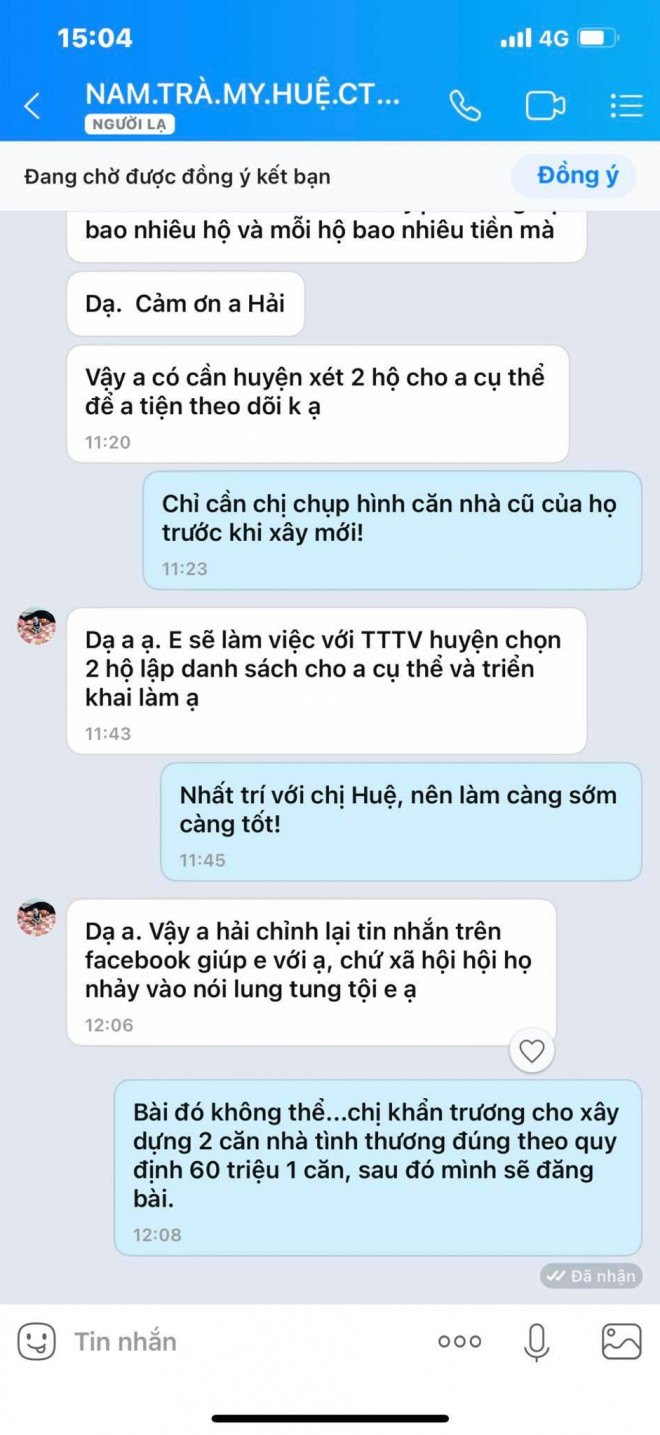Attach a photo from the gallery
The height and width of the screenshot is (1435, 660).
pyautogui.click(x=621, y=1341)
